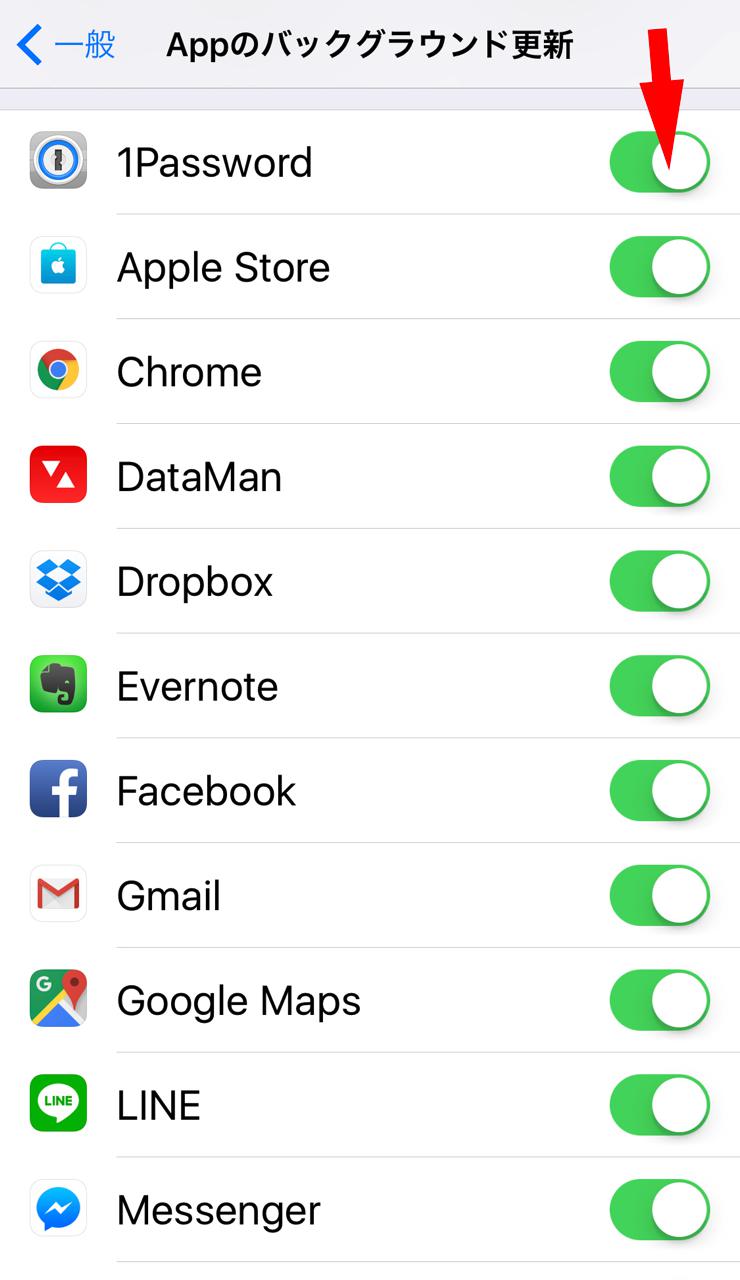The width and height of the screenshot is (740, 1280).
Task: Turn off Facebook background refresh
Action: [x=660, y=791]
